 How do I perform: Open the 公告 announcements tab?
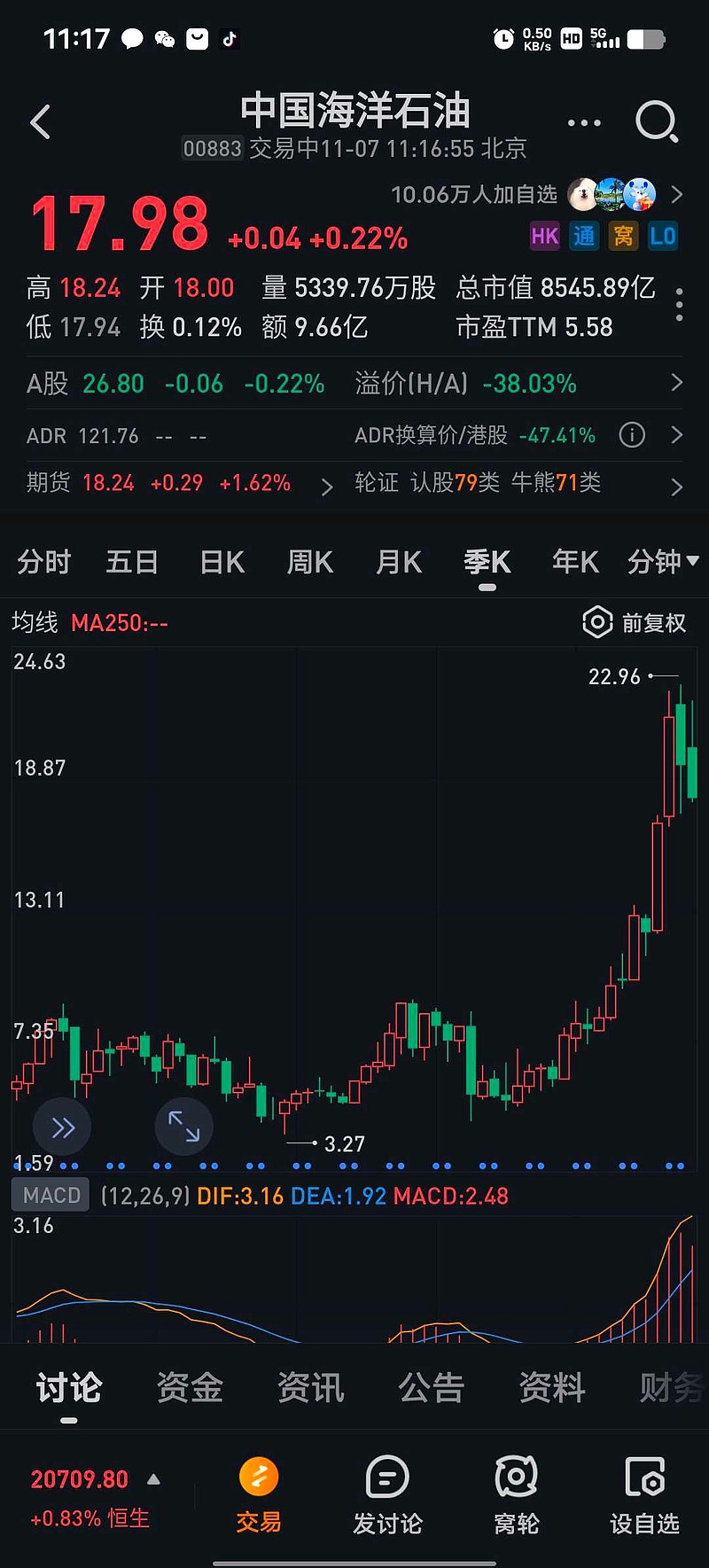pos(430,1387)
